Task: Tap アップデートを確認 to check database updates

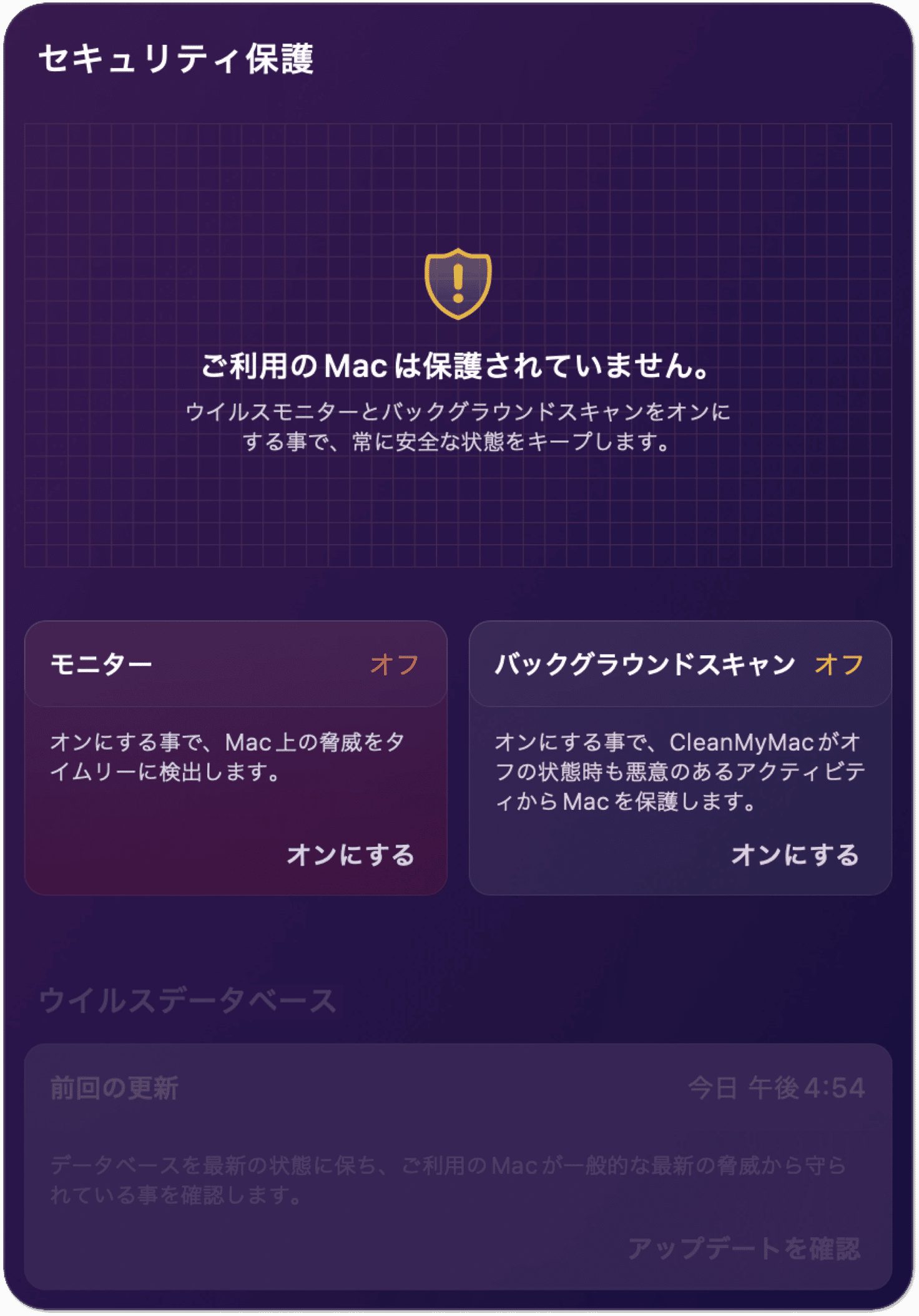Action: (x=744, y=1249)
